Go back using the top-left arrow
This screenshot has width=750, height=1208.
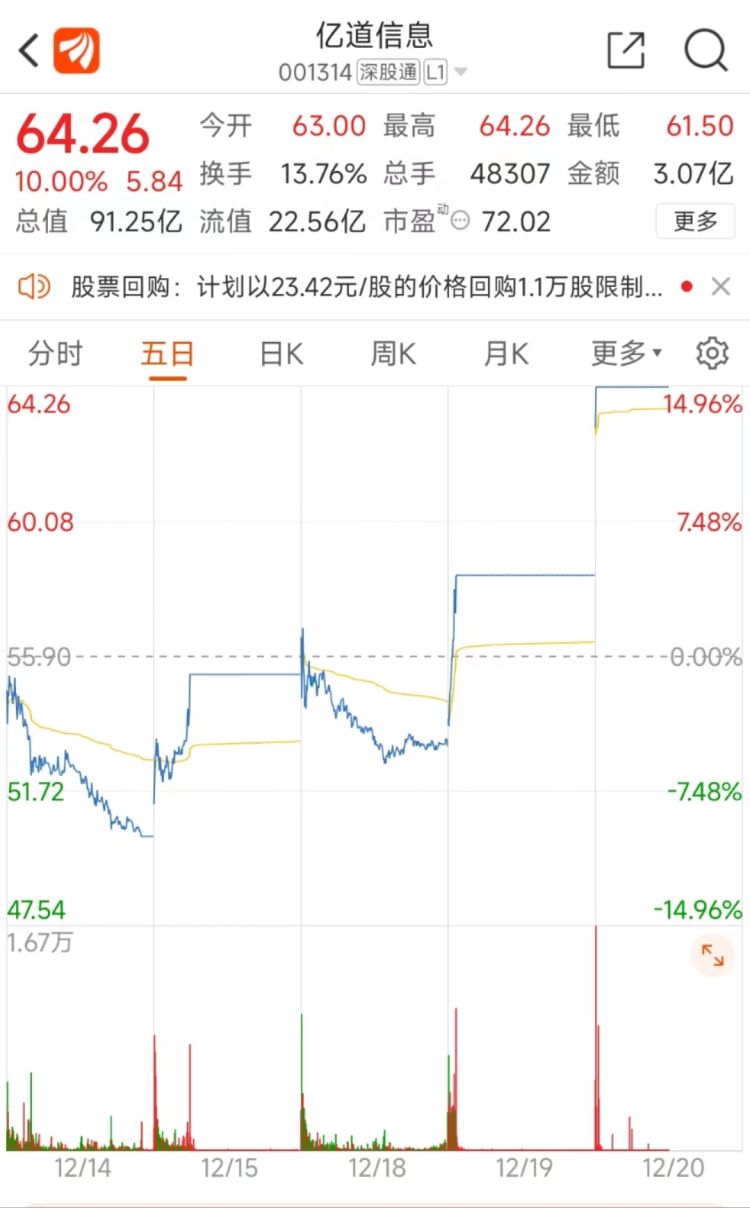pyautogui.click(x=29, y=50)
